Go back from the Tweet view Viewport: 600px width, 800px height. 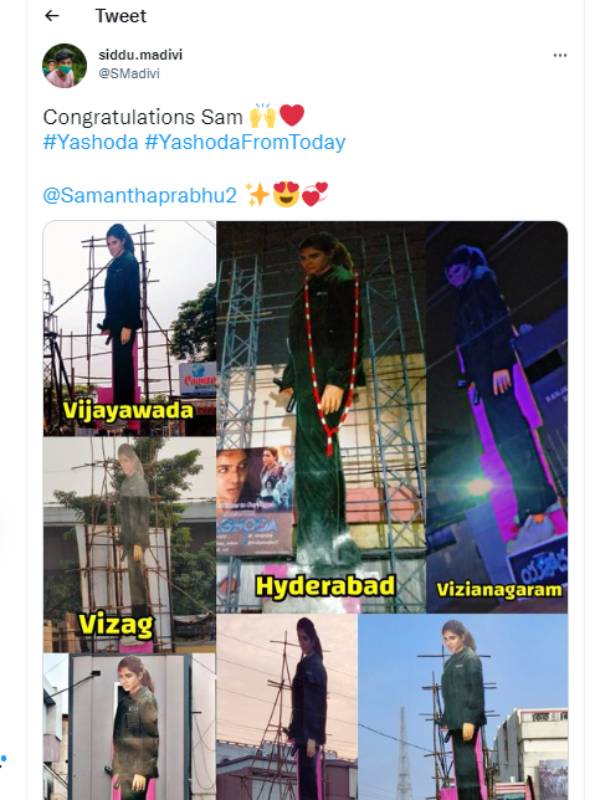(x=52, y=16)
